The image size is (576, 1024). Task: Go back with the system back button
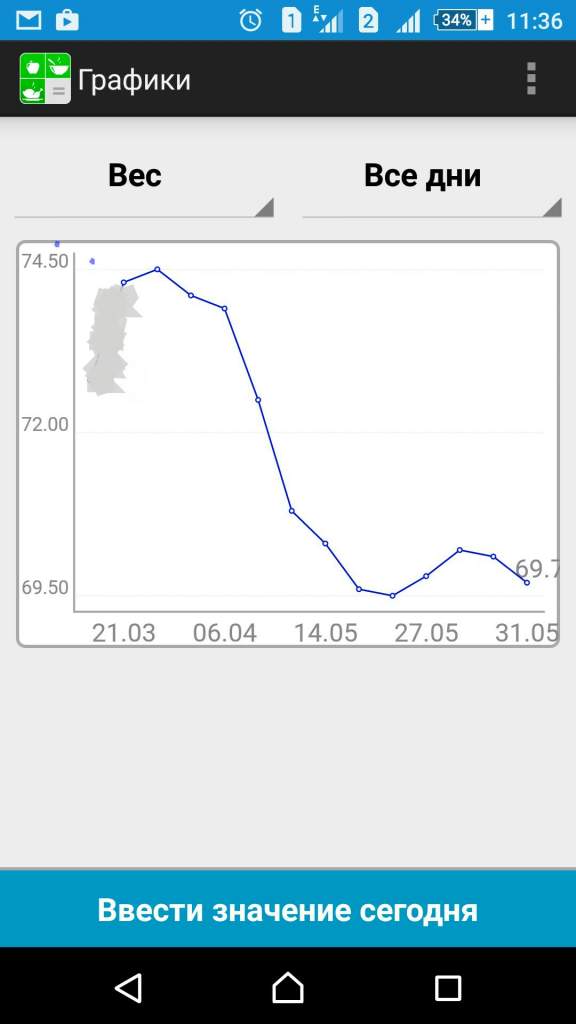click(128, 987)
